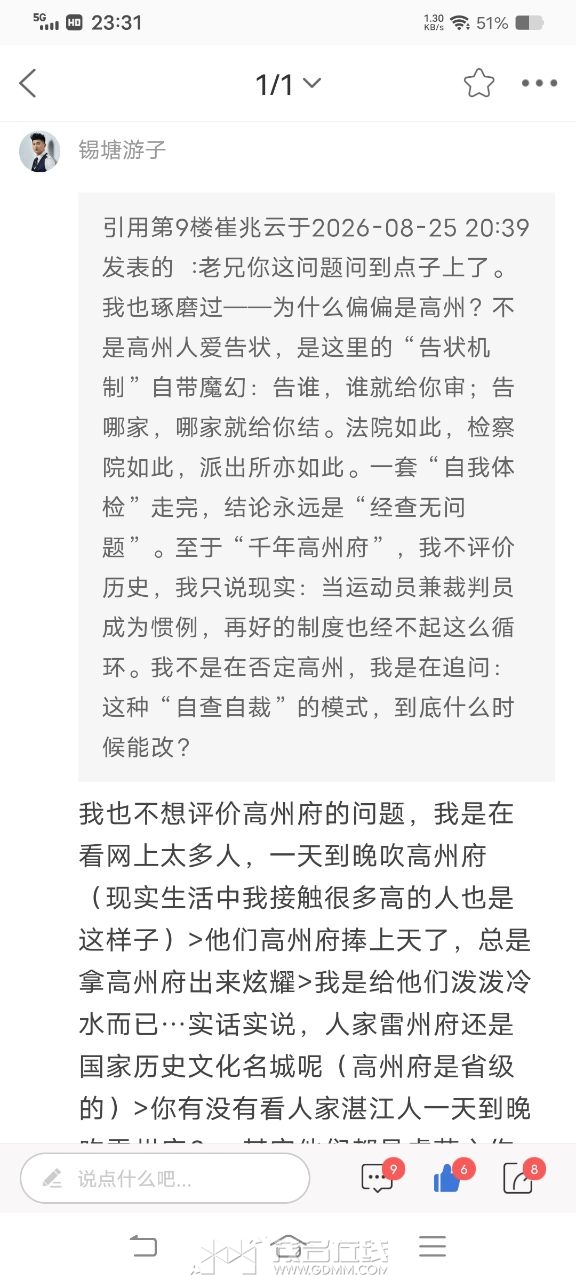Screen dimensions: 576x1280
Task: Share the post via share icon
Action: (x=518, y=1178)
